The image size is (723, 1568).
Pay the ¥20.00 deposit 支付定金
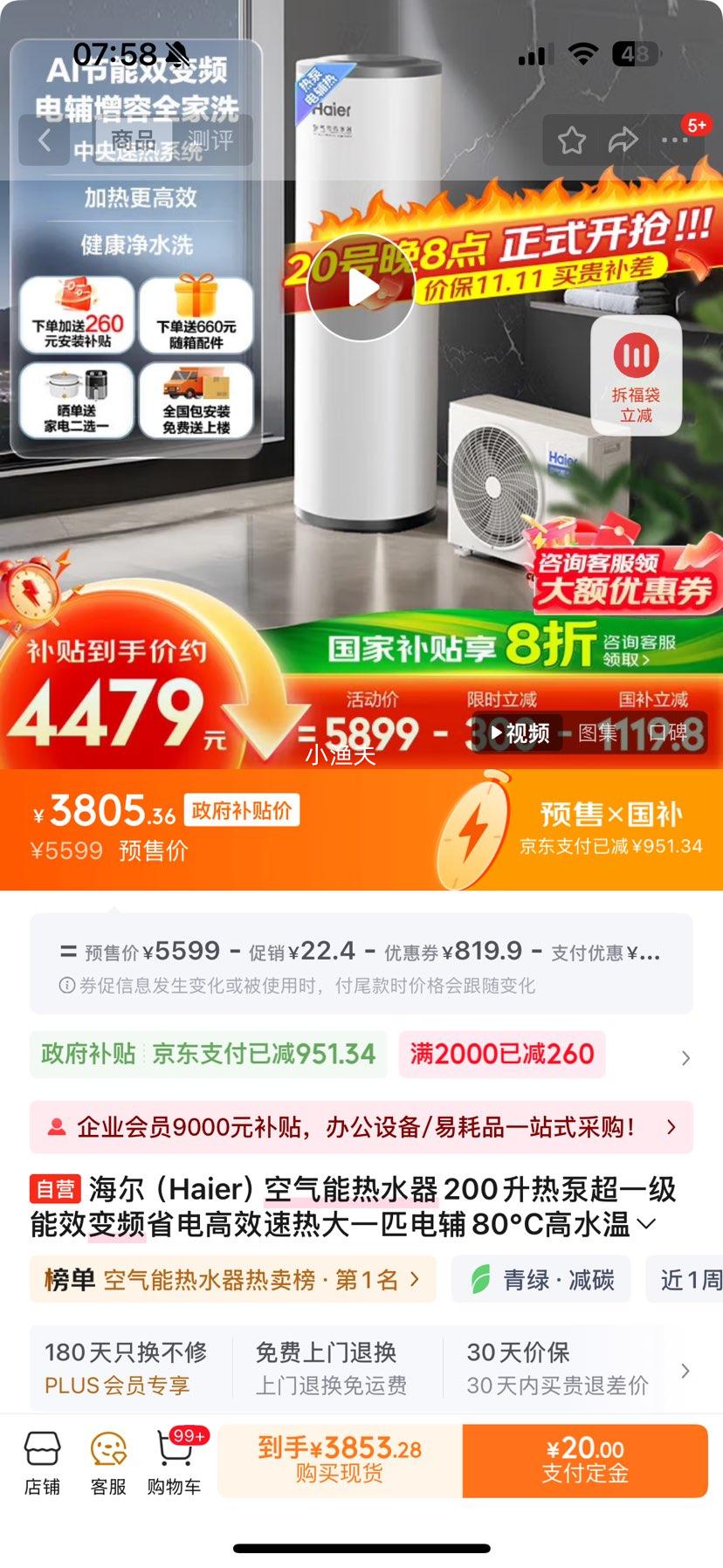coord(585,1461)
